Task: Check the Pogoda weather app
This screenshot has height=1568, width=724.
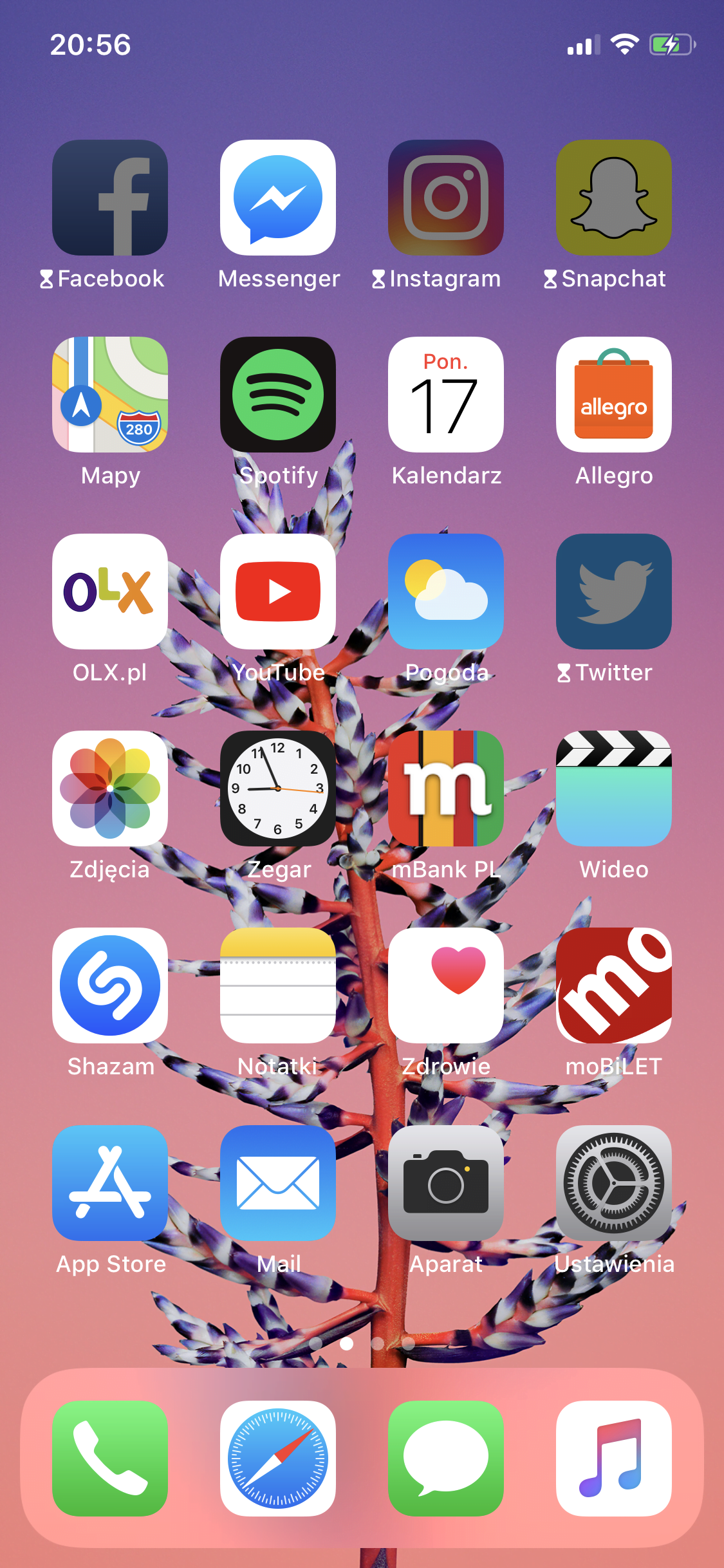Action: click(446, 592)
